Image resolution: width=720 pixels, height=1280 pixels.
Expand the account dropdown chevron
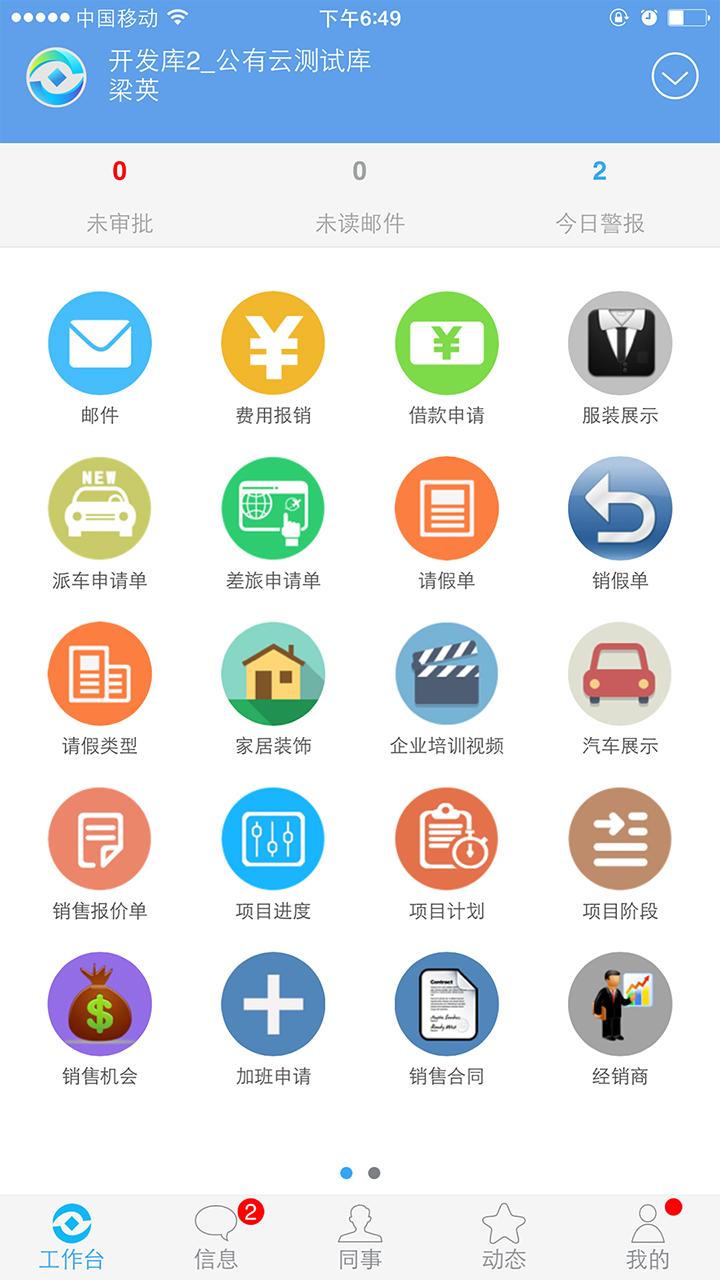(x=675, y=76)
